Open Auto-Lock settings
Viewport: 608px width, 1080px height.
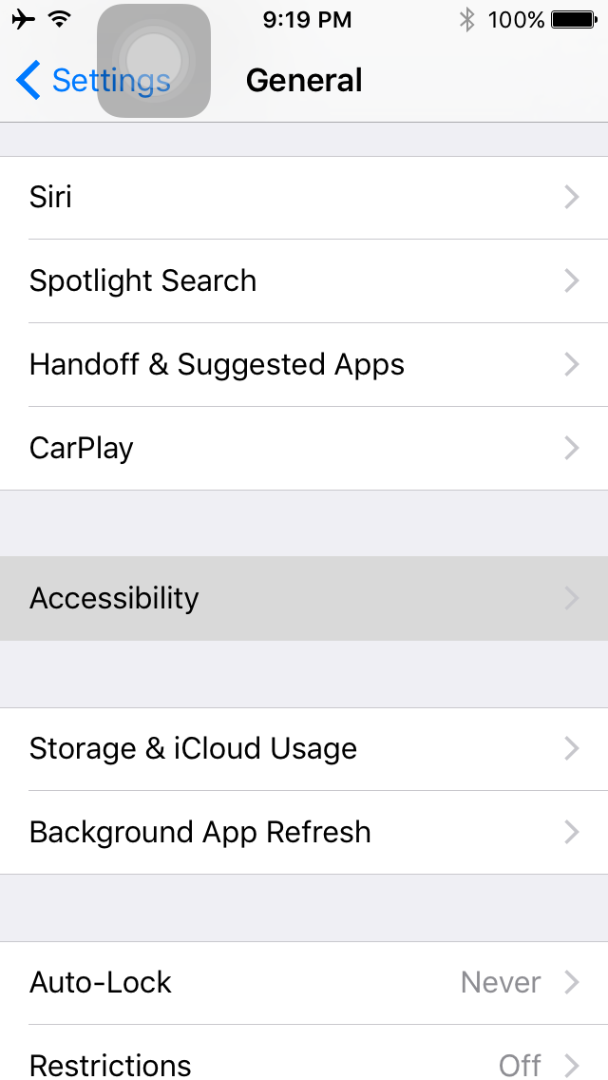(x=304, y=983)
